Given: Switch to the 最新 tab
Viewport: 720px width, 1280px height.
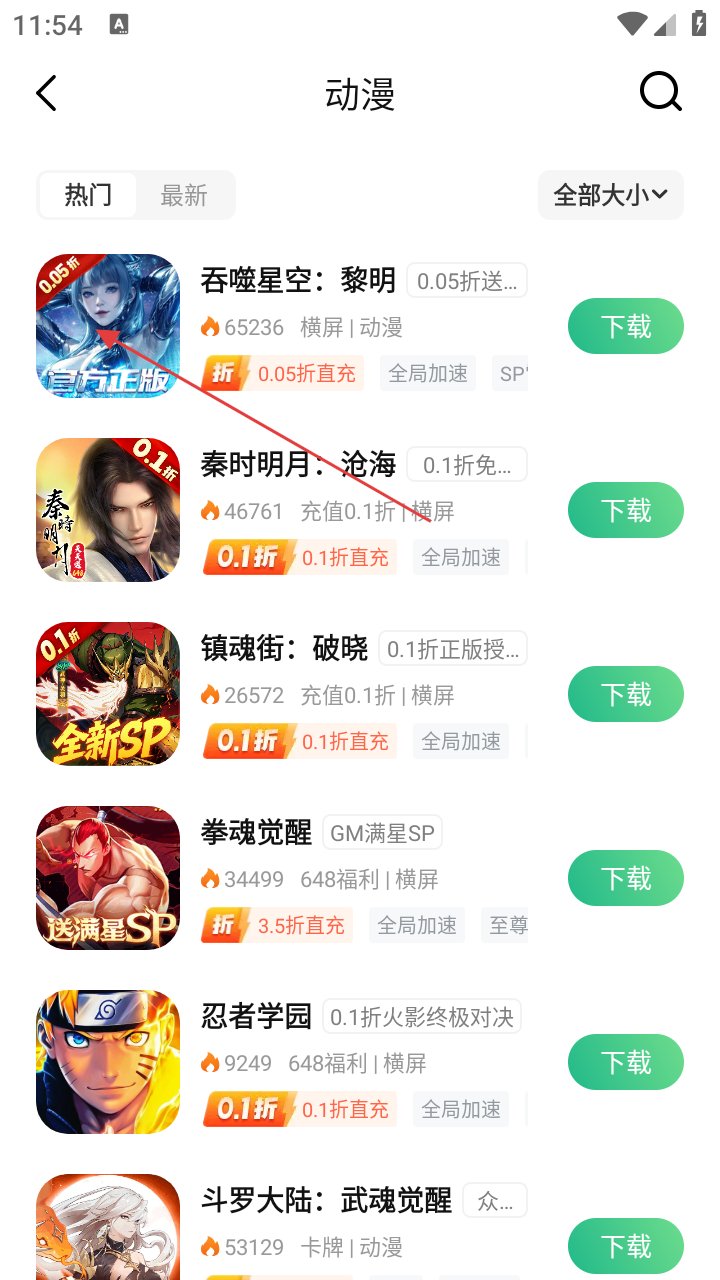Looking at the screenshot, I should (184, 195).
